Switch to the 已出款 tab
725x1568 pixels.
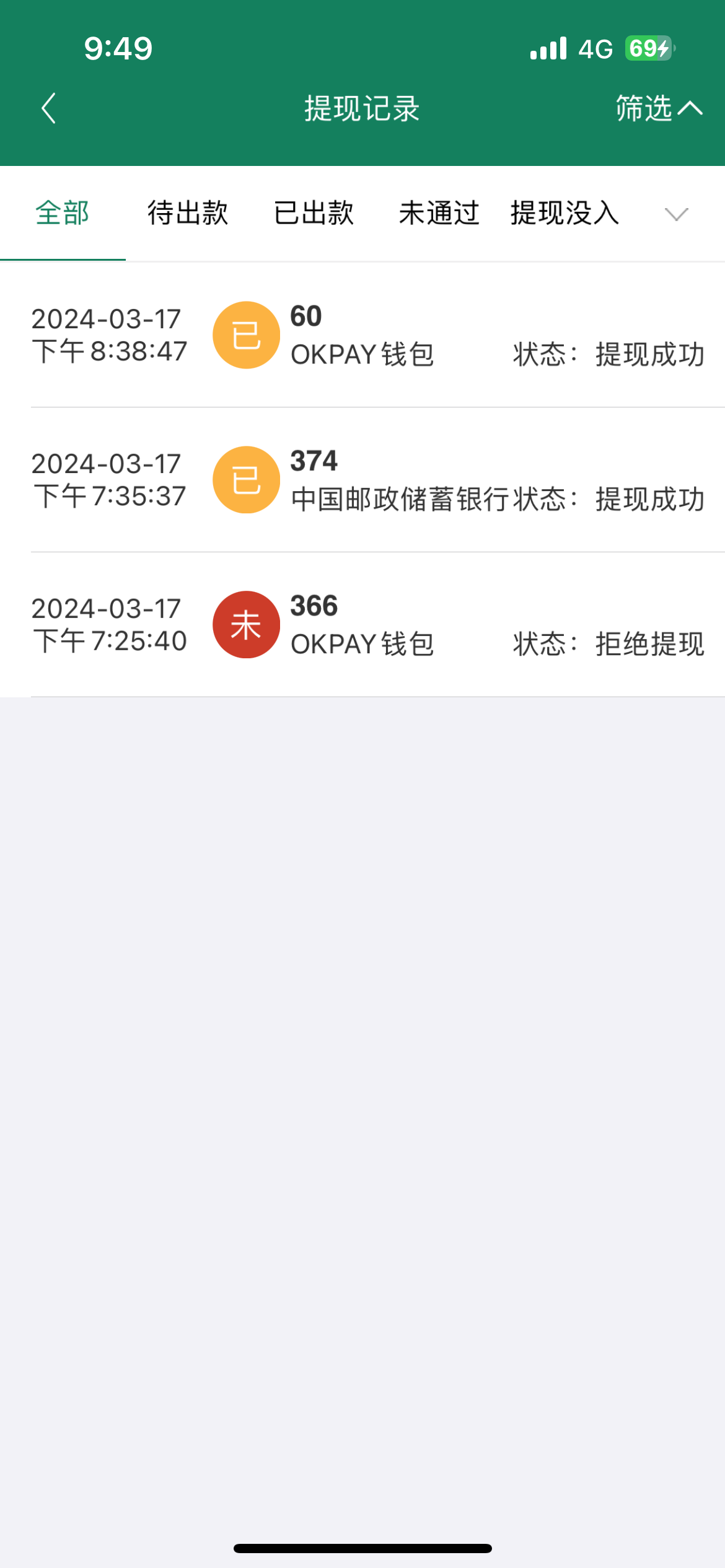[x=314, y=212]
